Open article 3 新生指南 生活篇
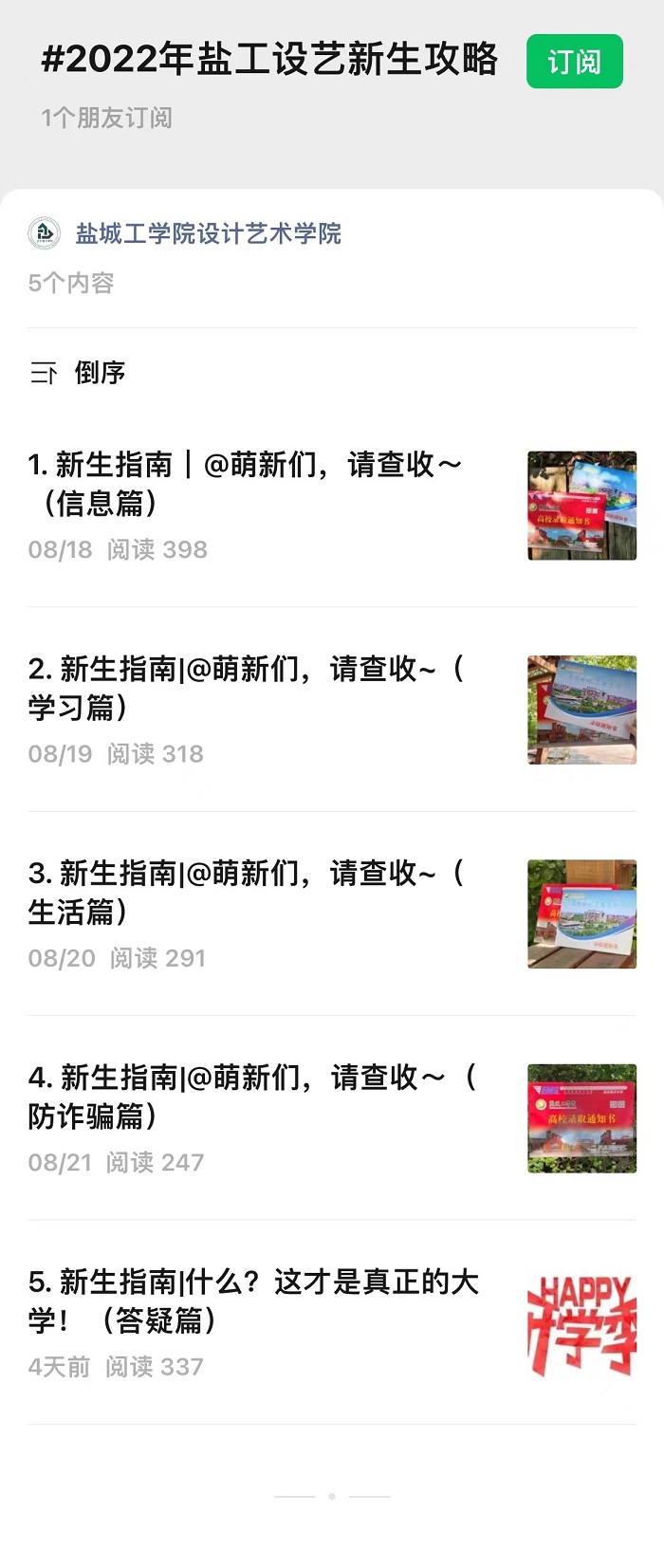Screen dimensions: 664x1568 tap(247, 892)
